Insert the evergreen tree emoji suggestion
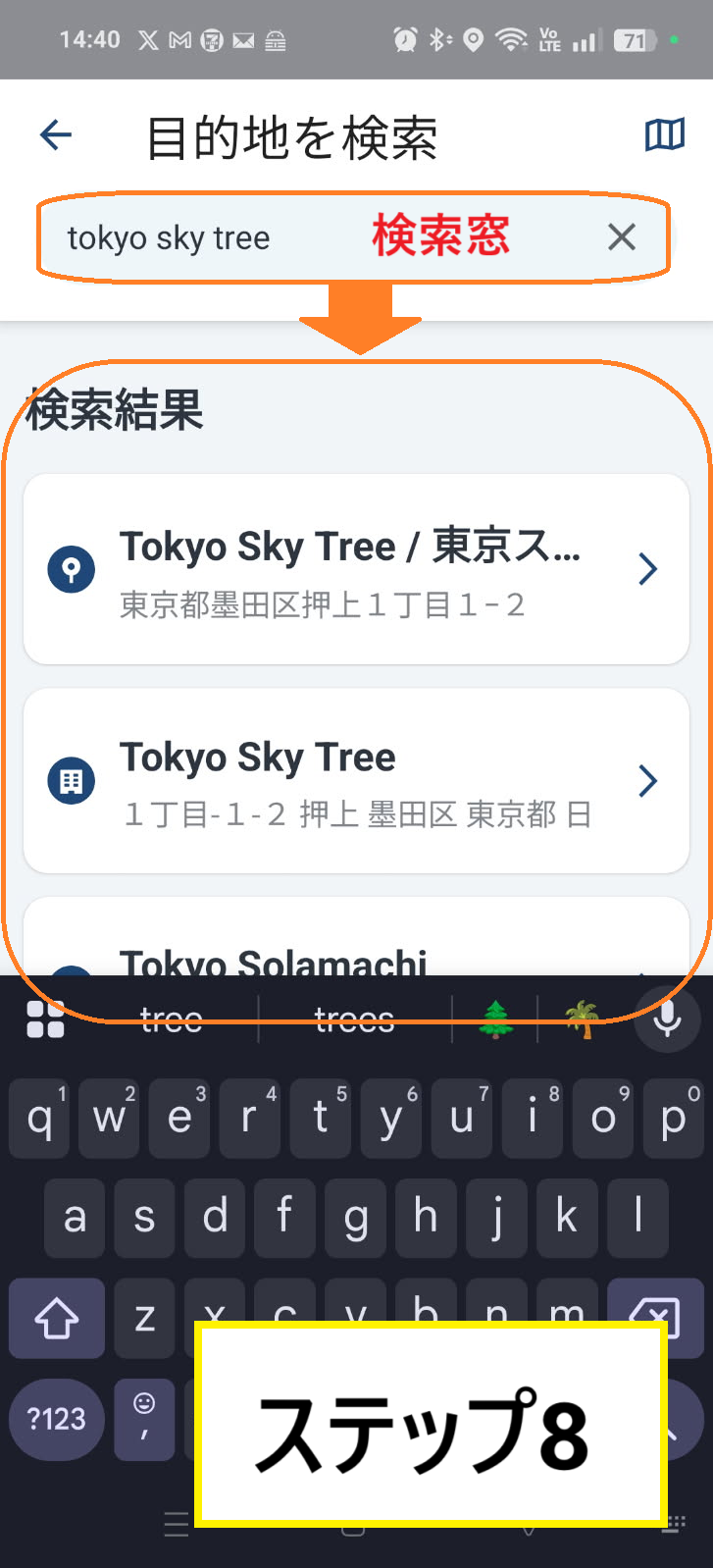 [x=495, y=1019]
